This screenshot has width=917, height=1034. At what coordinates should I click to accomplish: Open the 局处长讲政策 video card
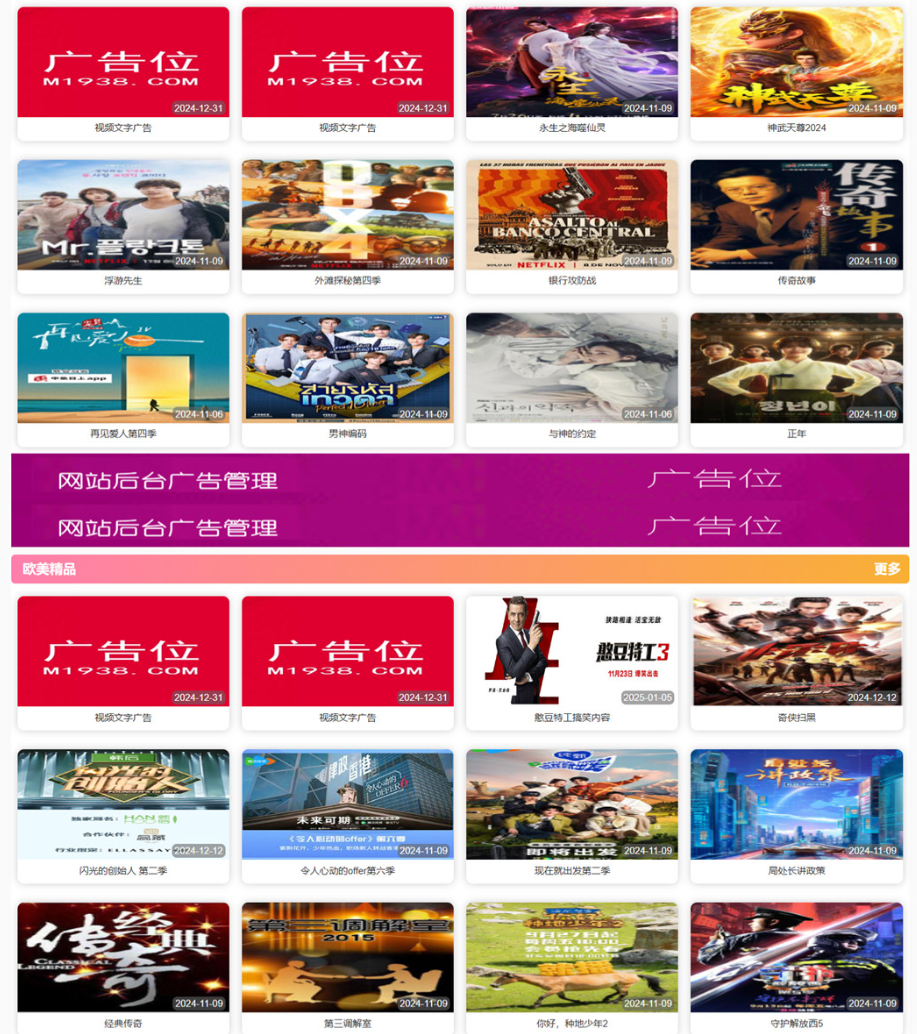pos(796,804)
